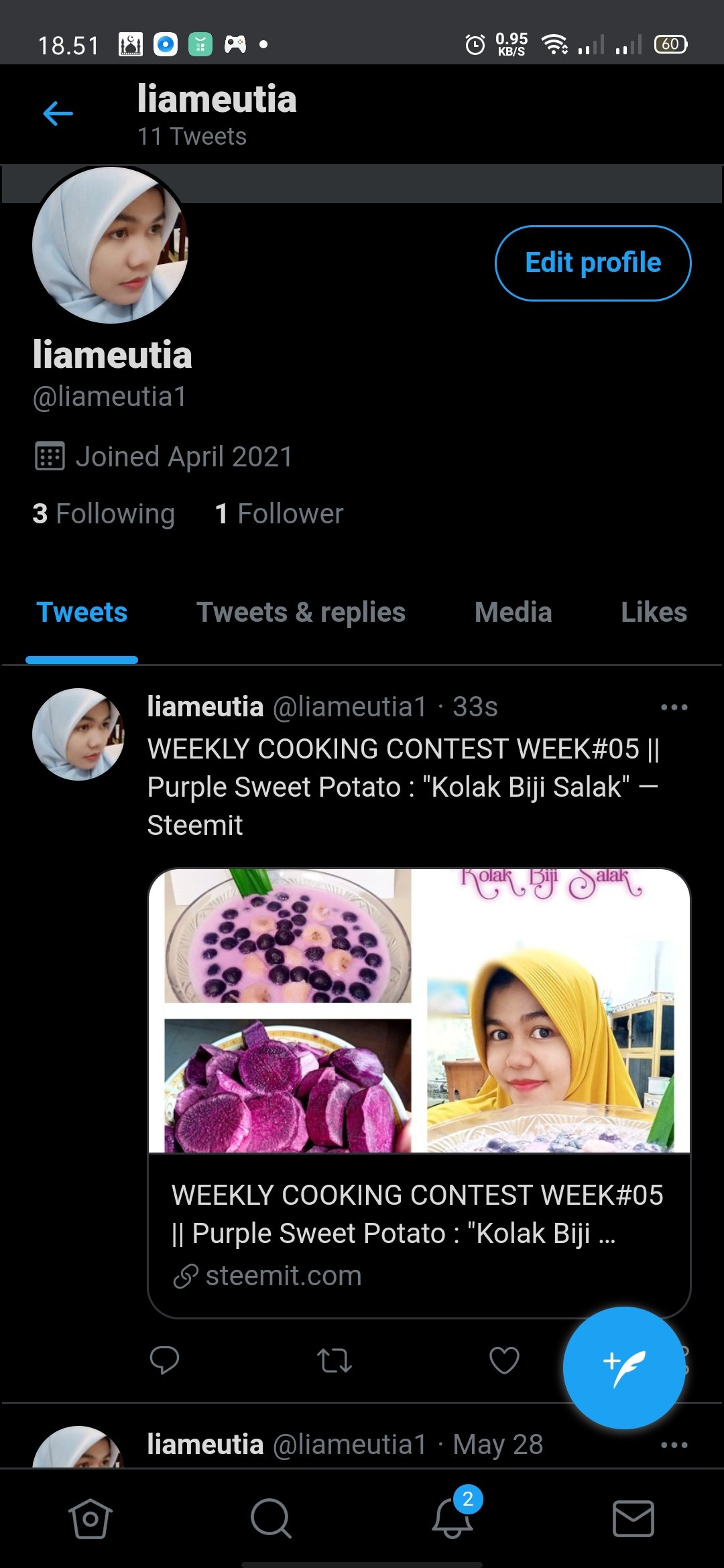Like the Weekly Cooking Contest tweet
The width and height of the screenshot is (724, 1568).
click(x=504, y=1360)
